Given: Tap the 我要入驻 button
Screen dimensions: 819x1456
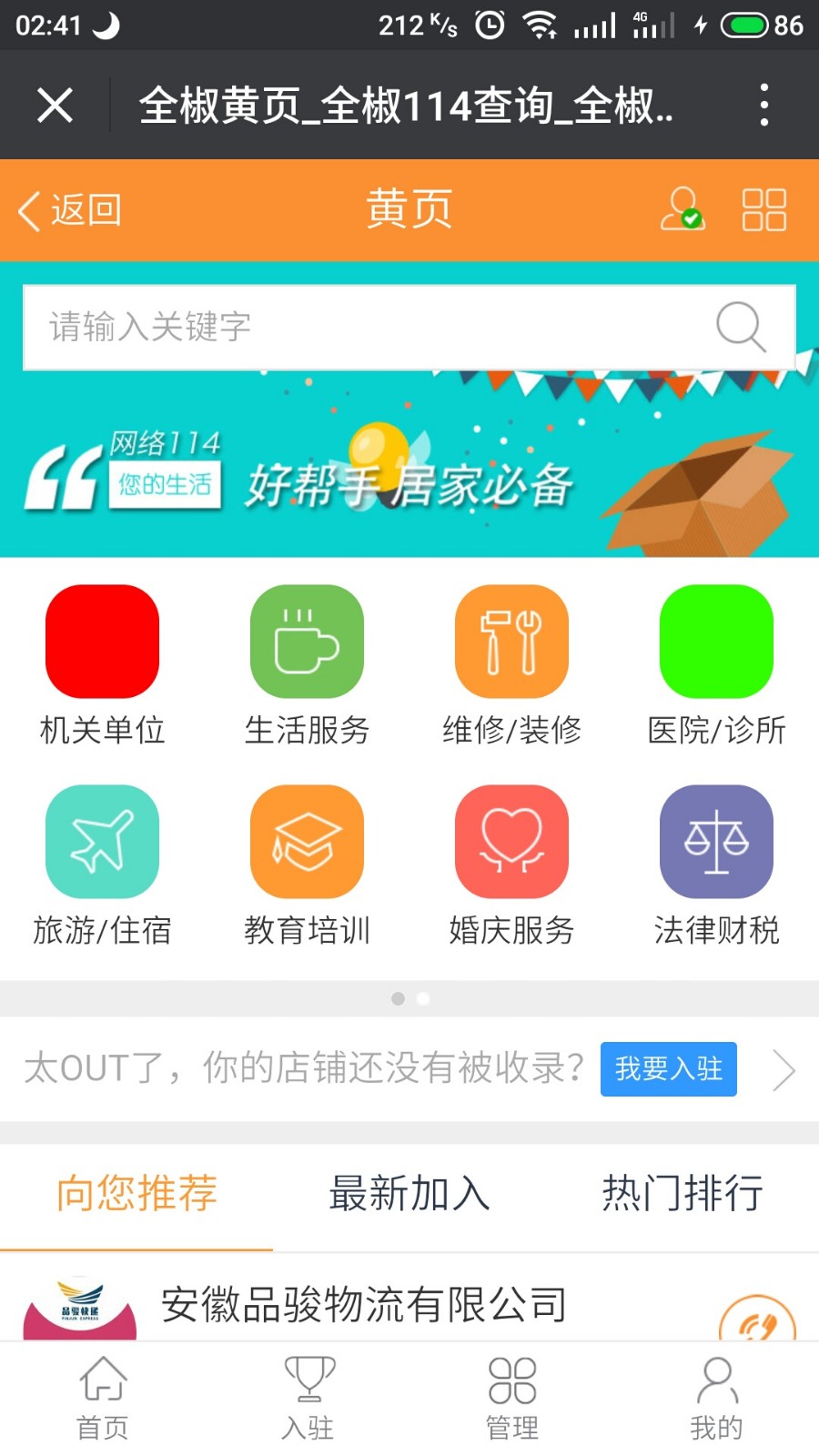Looking at the screenshot, I should pyautogui.click(x=669, y=1069).
